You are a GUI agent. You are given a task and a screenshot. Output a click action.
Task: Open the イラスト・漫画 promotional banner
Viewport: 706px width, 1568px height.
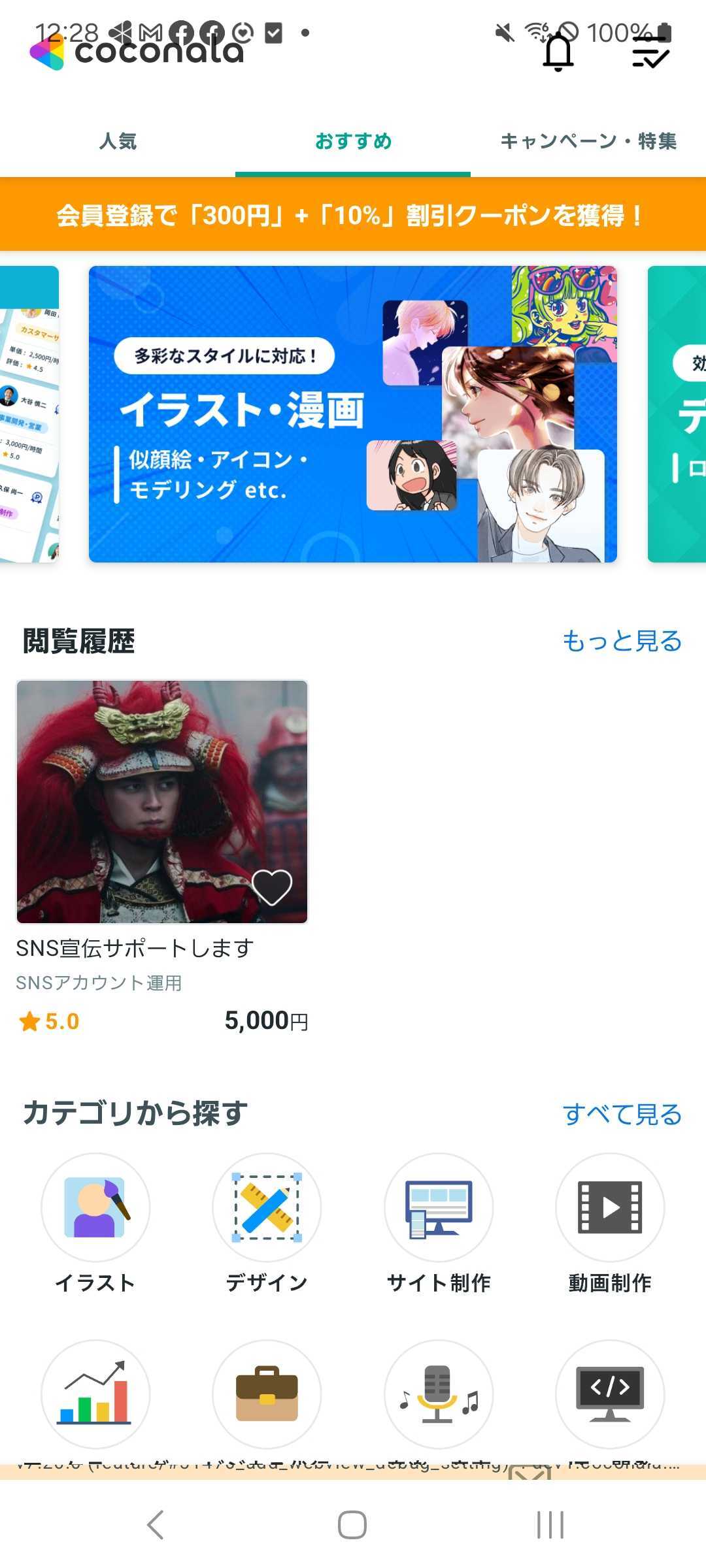353,414
